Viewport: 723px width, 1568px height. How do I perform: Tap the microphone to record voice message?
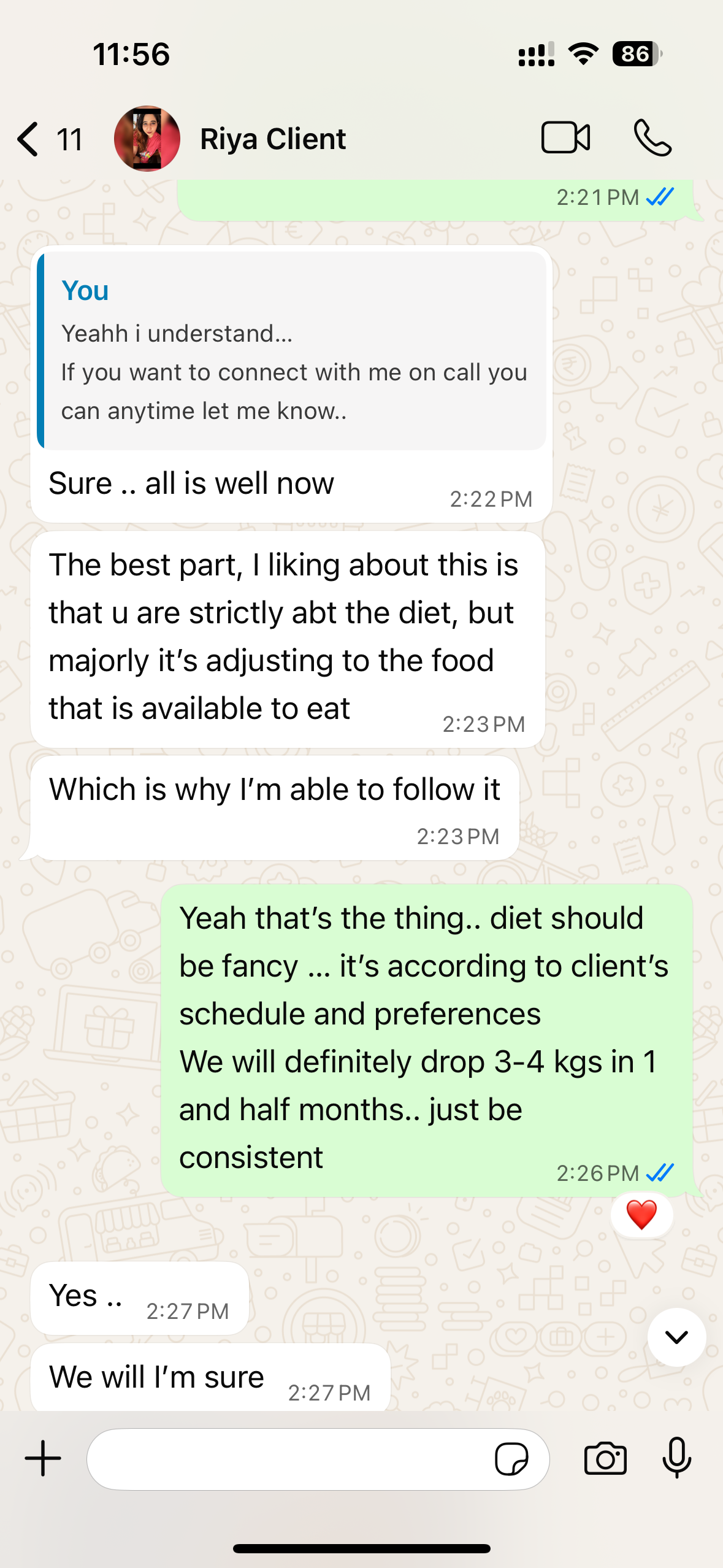(677, 1458)
